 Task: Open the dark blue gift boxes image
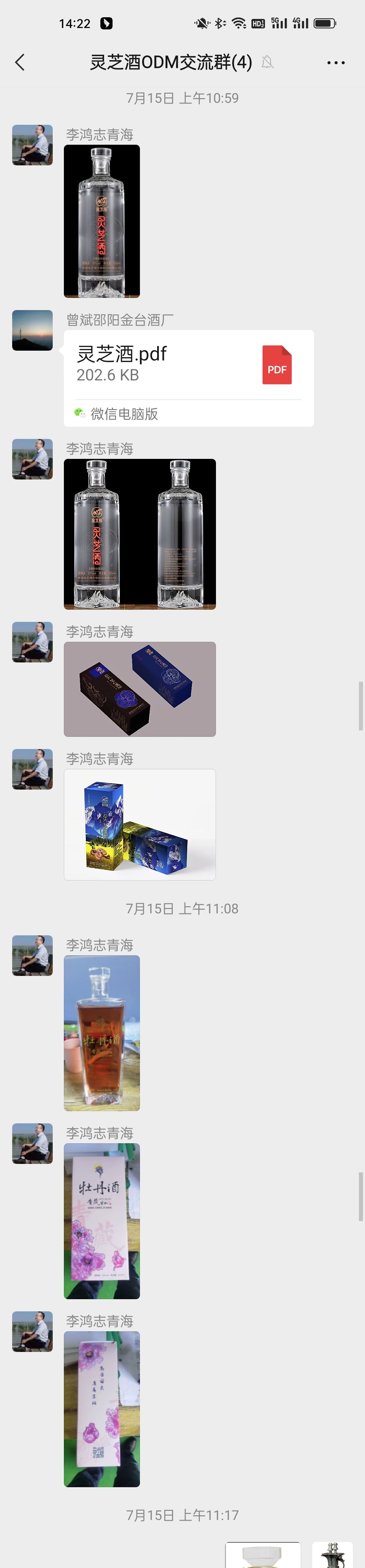point(140,689)
